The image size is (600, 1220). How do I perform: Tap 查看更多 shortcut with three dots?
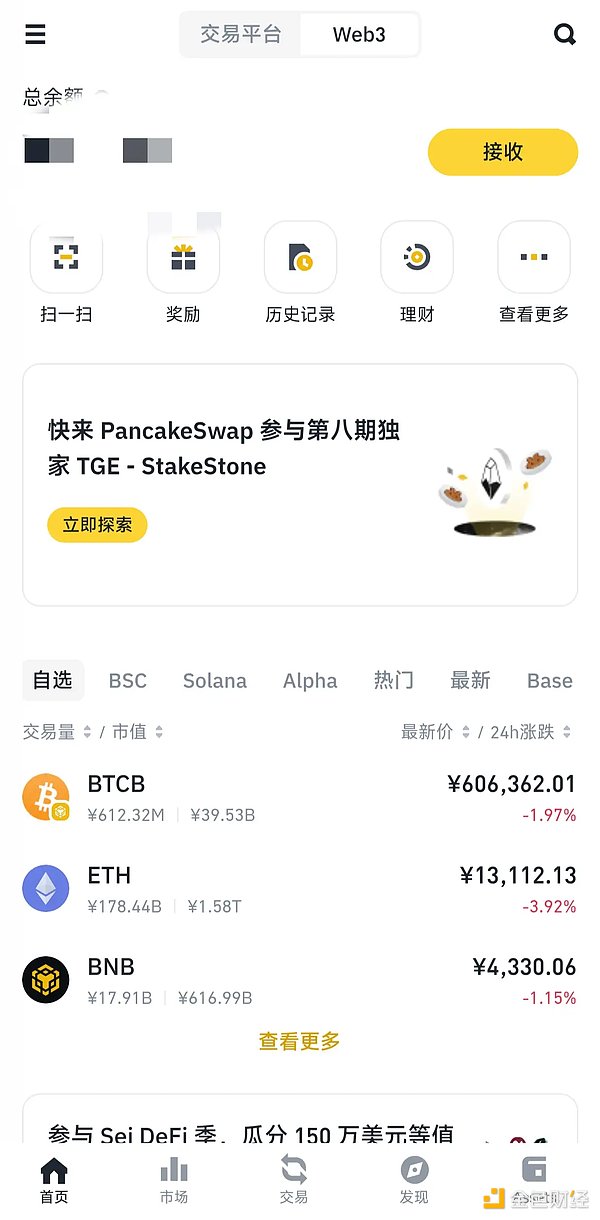[x=534, y=258]
